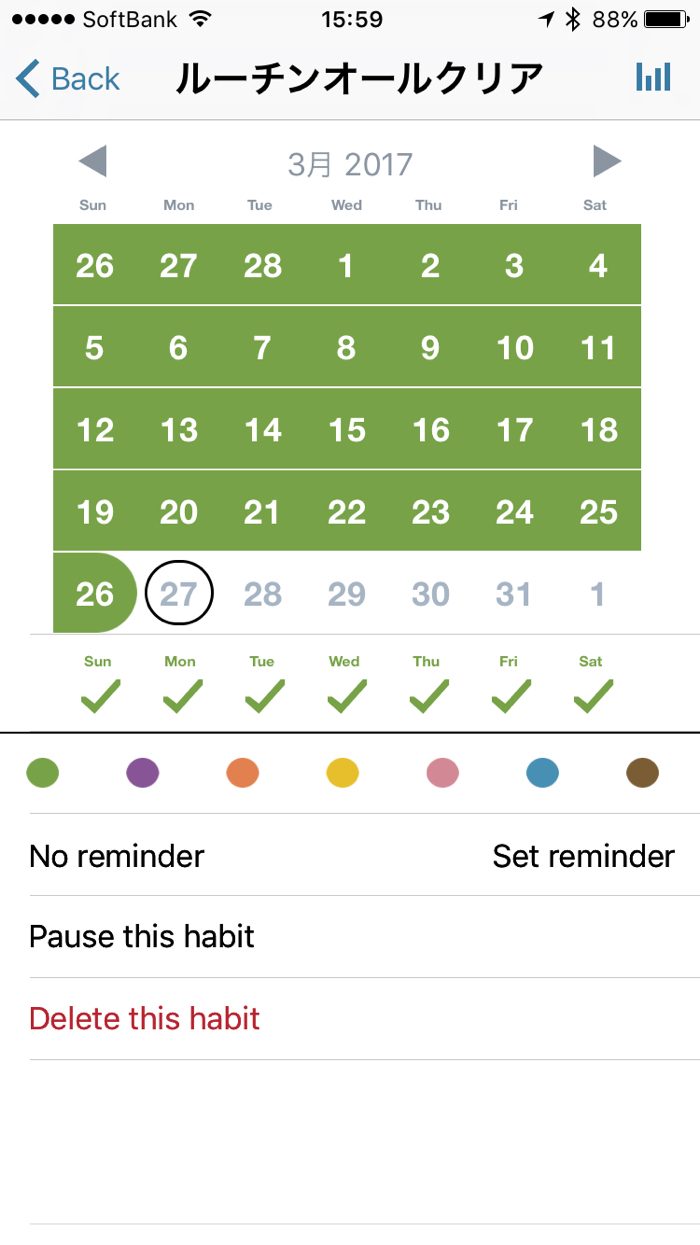Choose the blue habit color
Image resolution: width=700 pixels, height=1245 pixels.
543,773
